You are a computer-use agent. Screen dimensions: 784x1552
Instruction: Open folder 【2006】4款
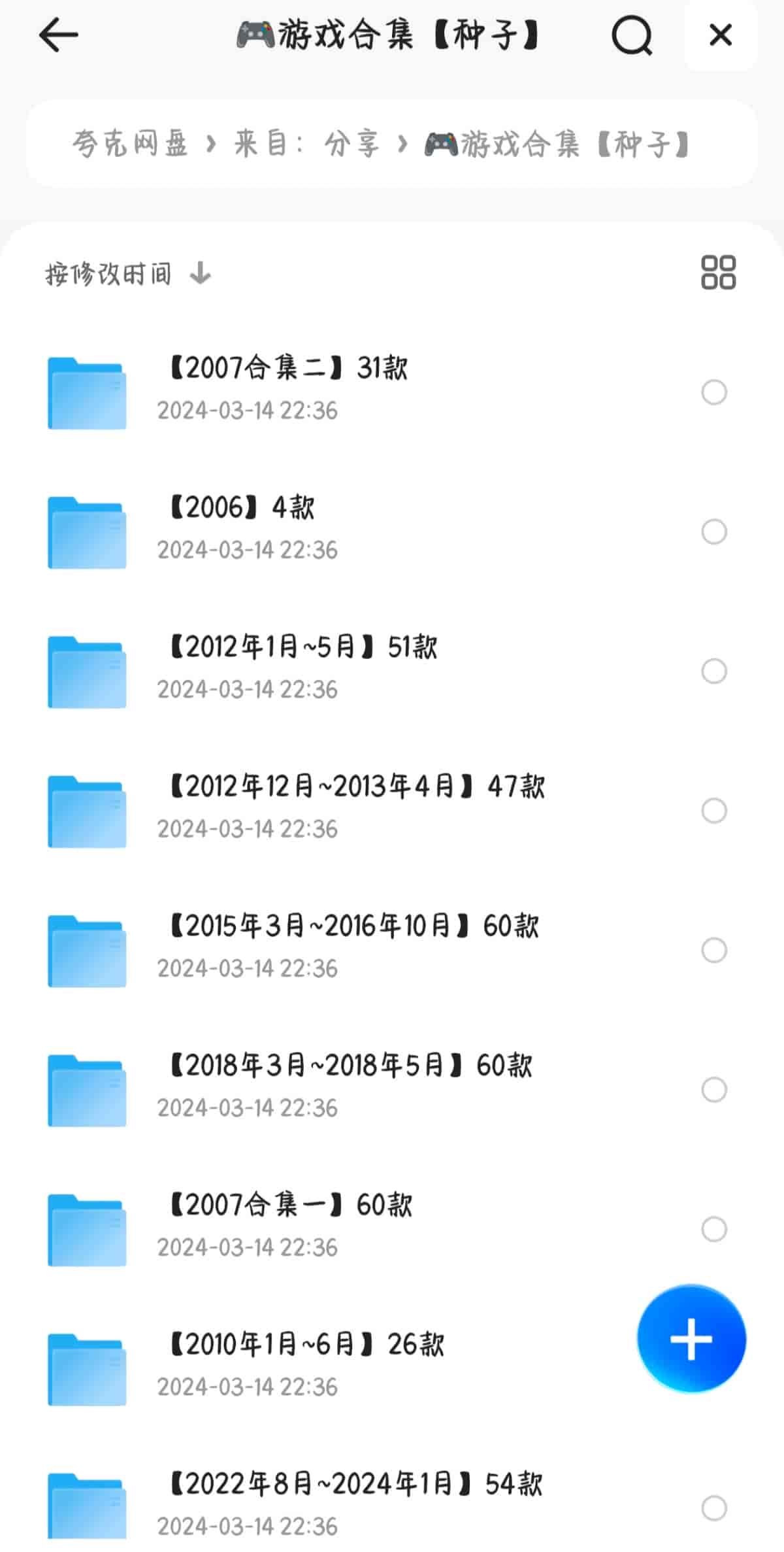242,508
